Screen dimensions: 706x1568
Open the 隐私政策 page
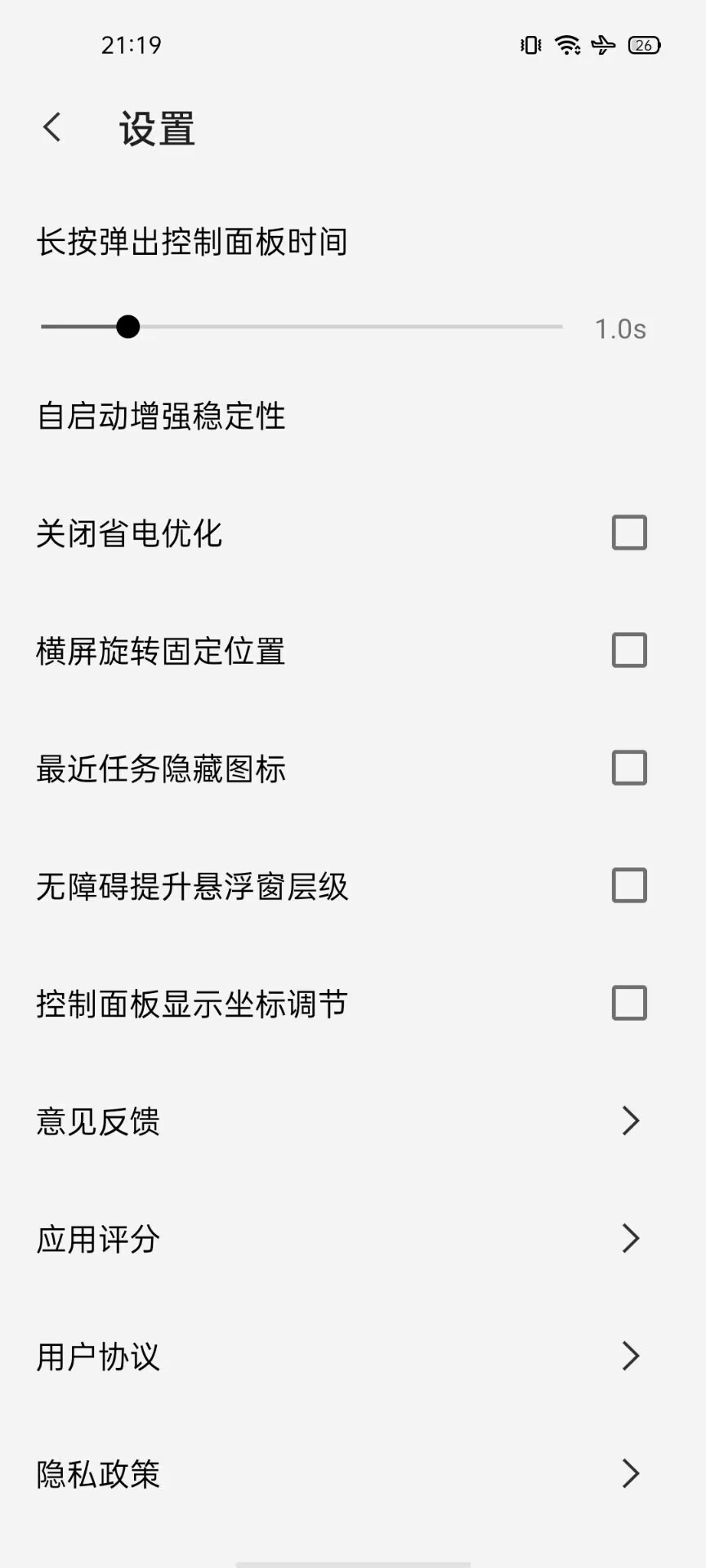pyautogui.click(x=353, y=1474)
